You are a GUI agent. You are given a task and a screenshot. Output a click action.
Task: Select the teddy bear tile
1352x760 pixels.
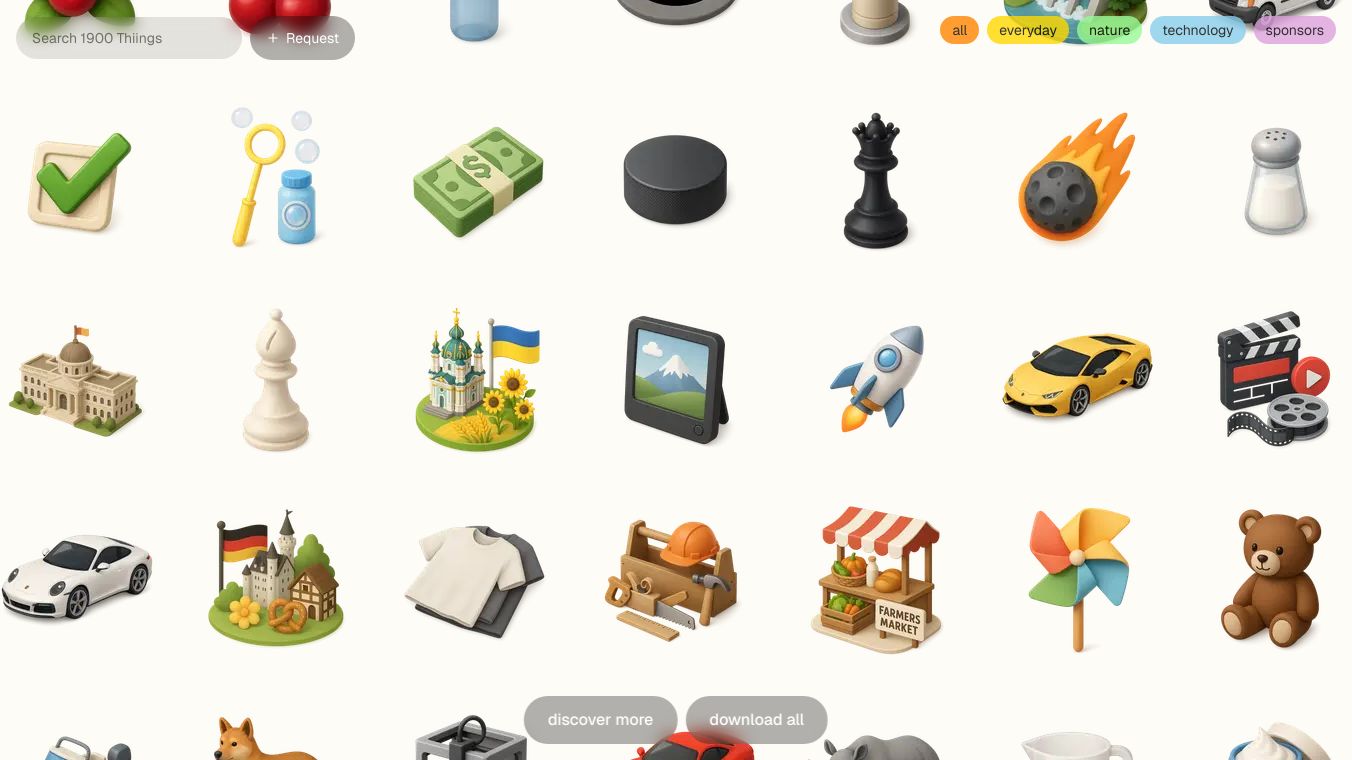click(x=1272, y=579)
